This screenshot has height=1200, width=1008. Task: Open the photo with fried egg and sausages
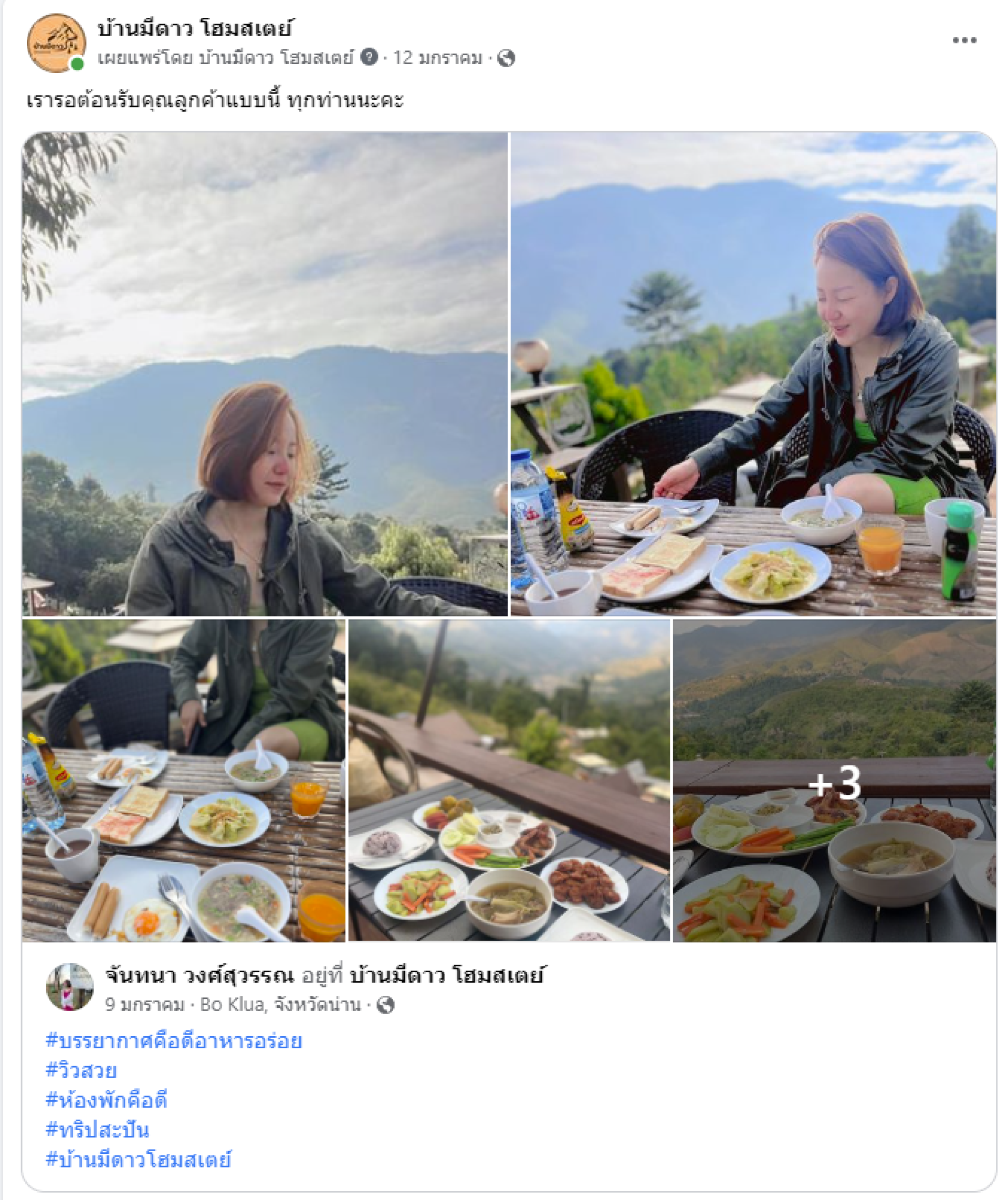[x=183, y=781]
